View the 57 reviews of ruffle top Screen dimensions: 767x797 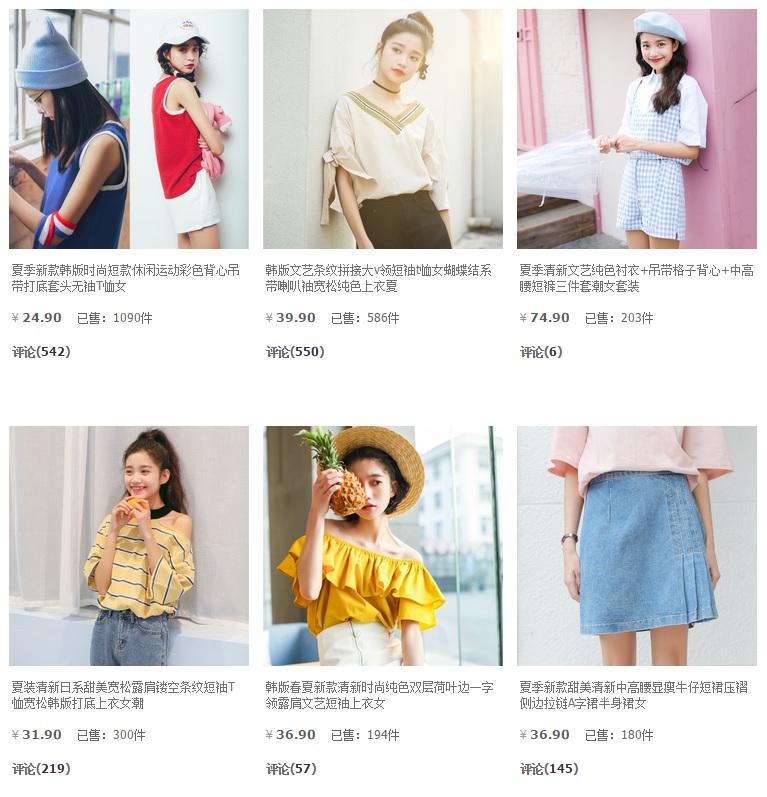[291, 769]
